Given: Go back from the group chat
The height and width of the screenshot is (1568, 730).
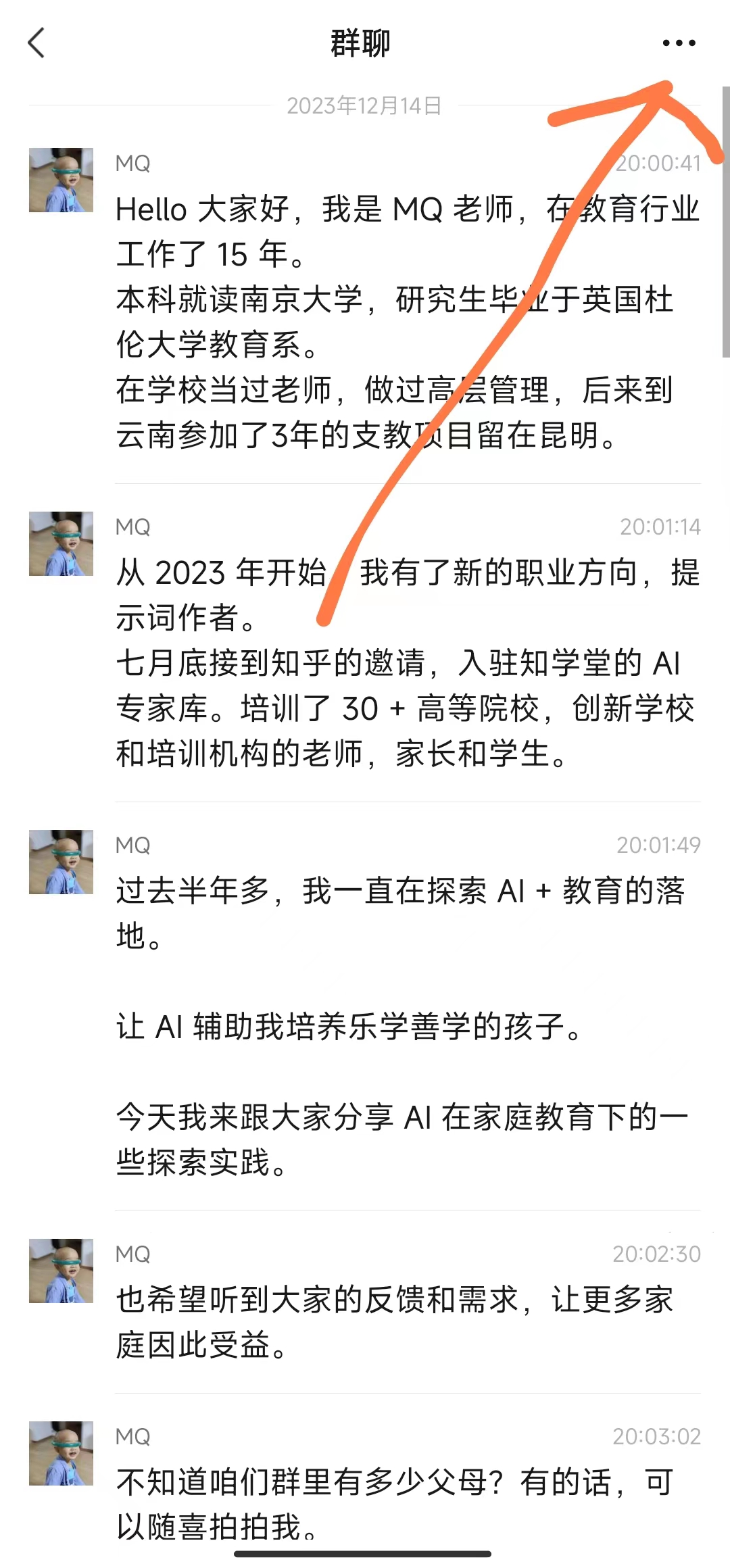Looking at the screenshot, I should (x=36, y=43).
